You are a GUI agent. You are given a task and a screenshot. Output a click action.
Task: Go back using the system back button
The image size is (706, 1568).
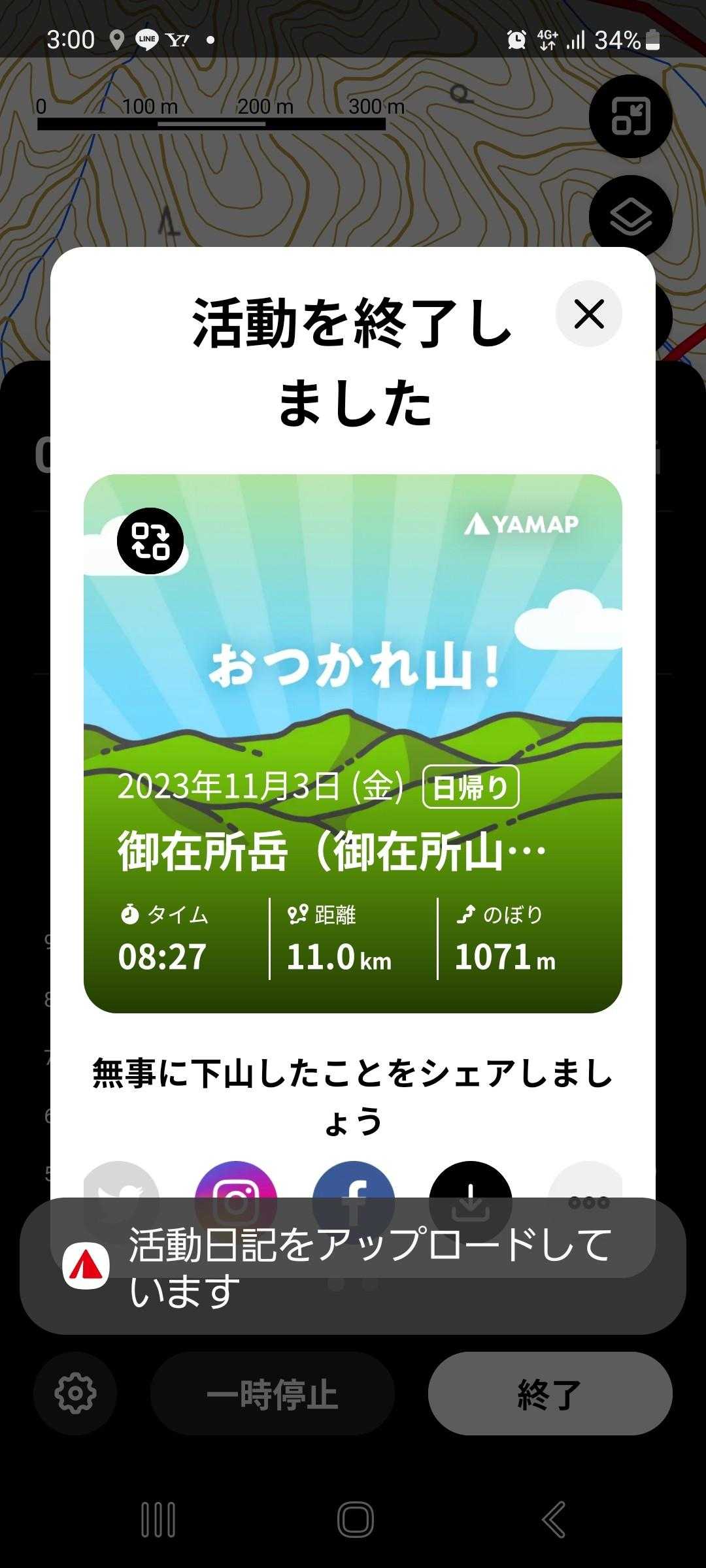(553, 1519)
